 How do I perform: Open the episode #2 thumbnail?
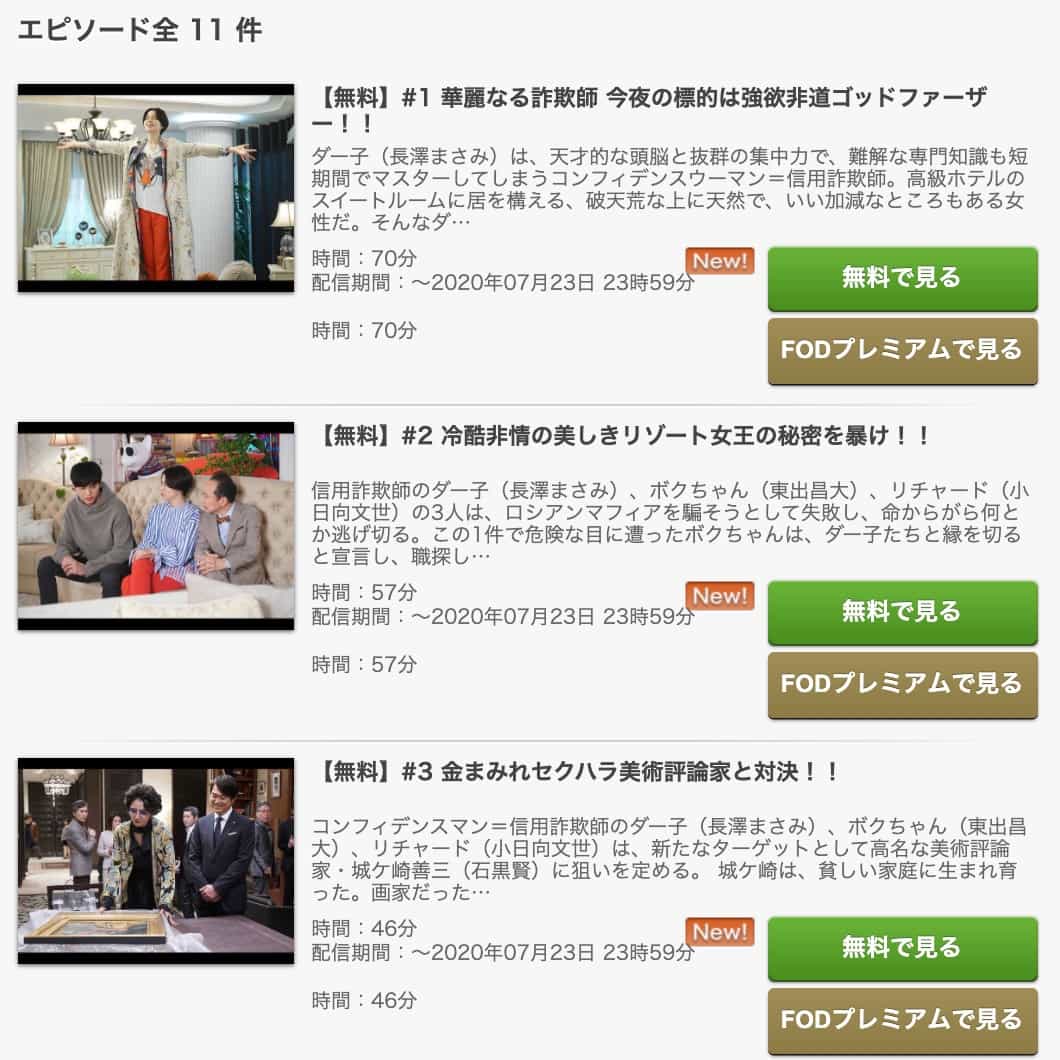[156, 525]
